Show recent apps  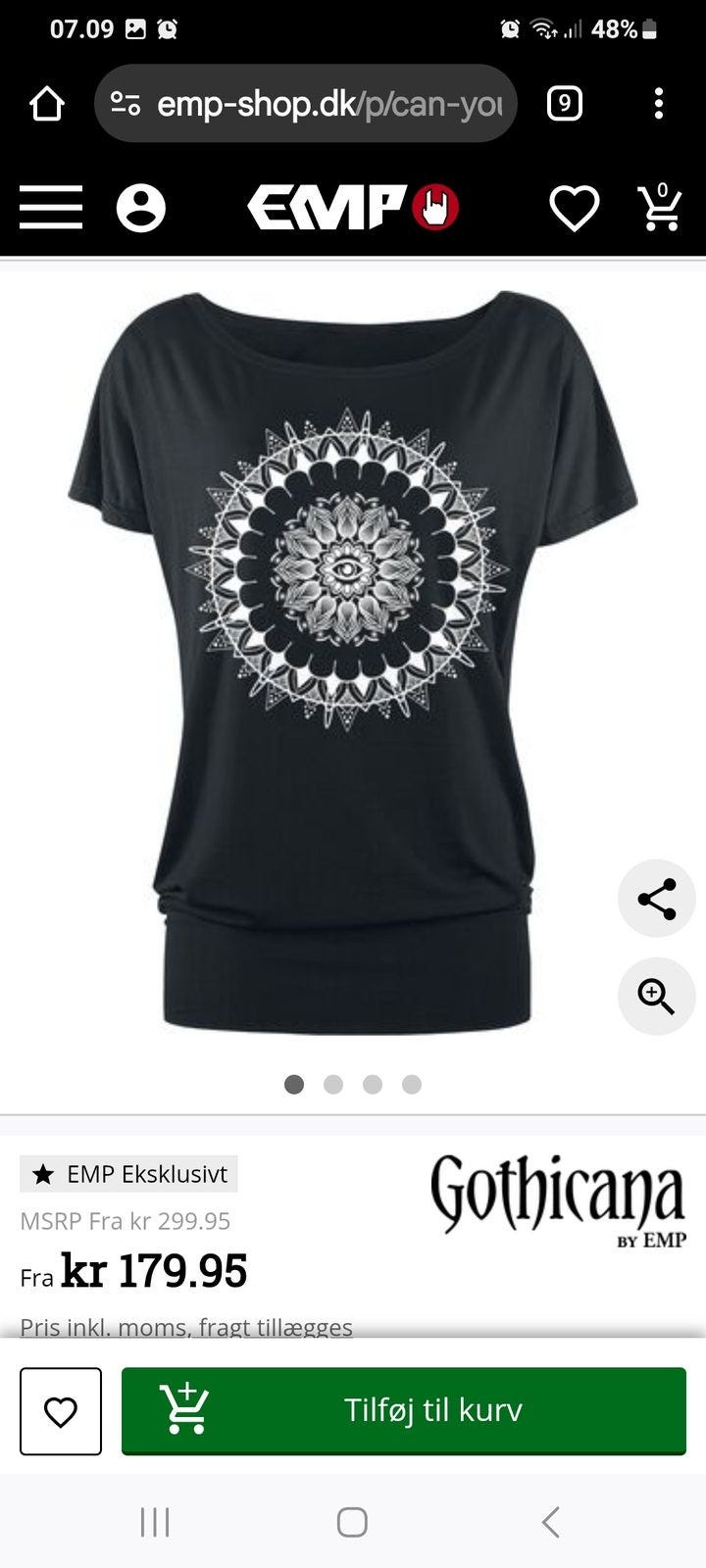pos(155,1522)
